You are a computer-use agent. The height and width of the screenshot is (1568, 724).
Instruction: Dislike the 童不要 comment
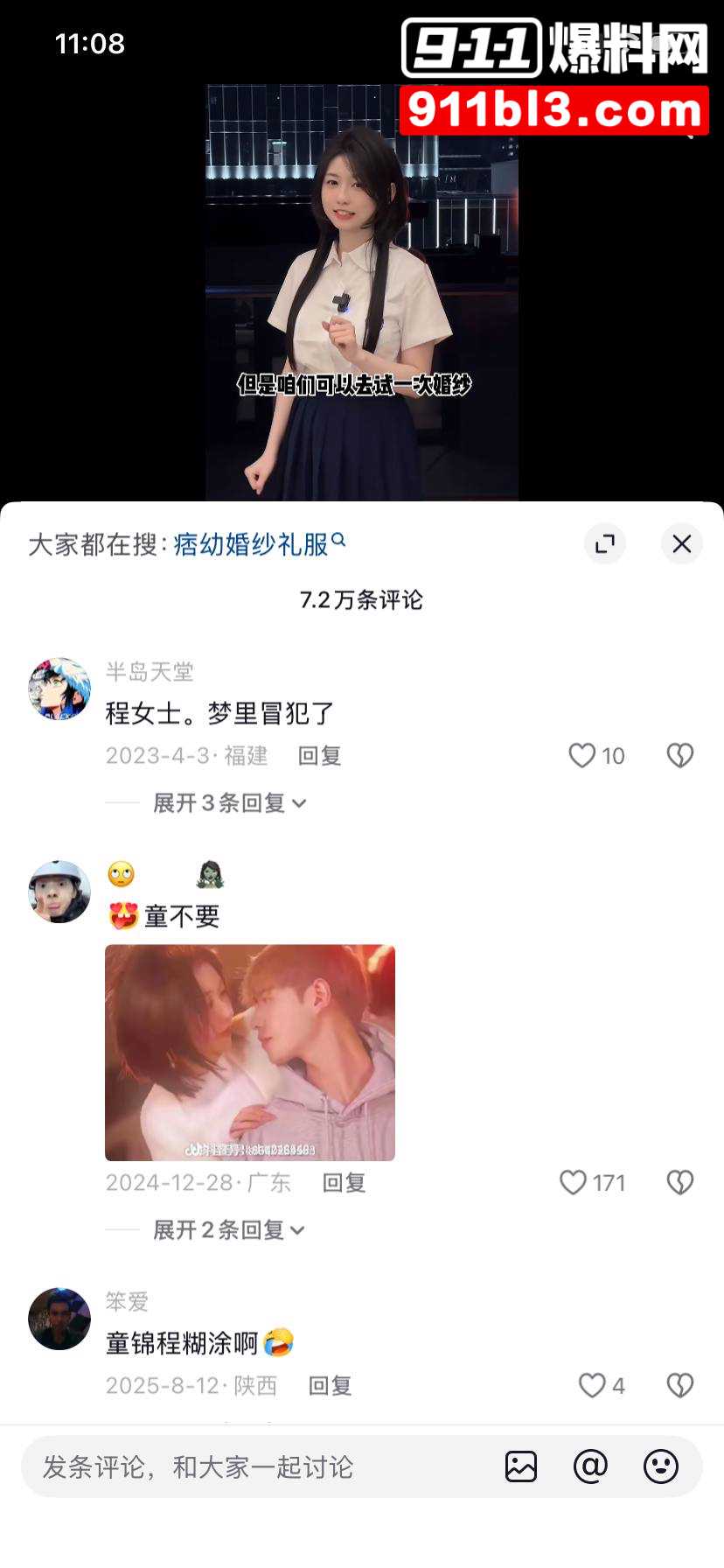tap(679, 1182)
